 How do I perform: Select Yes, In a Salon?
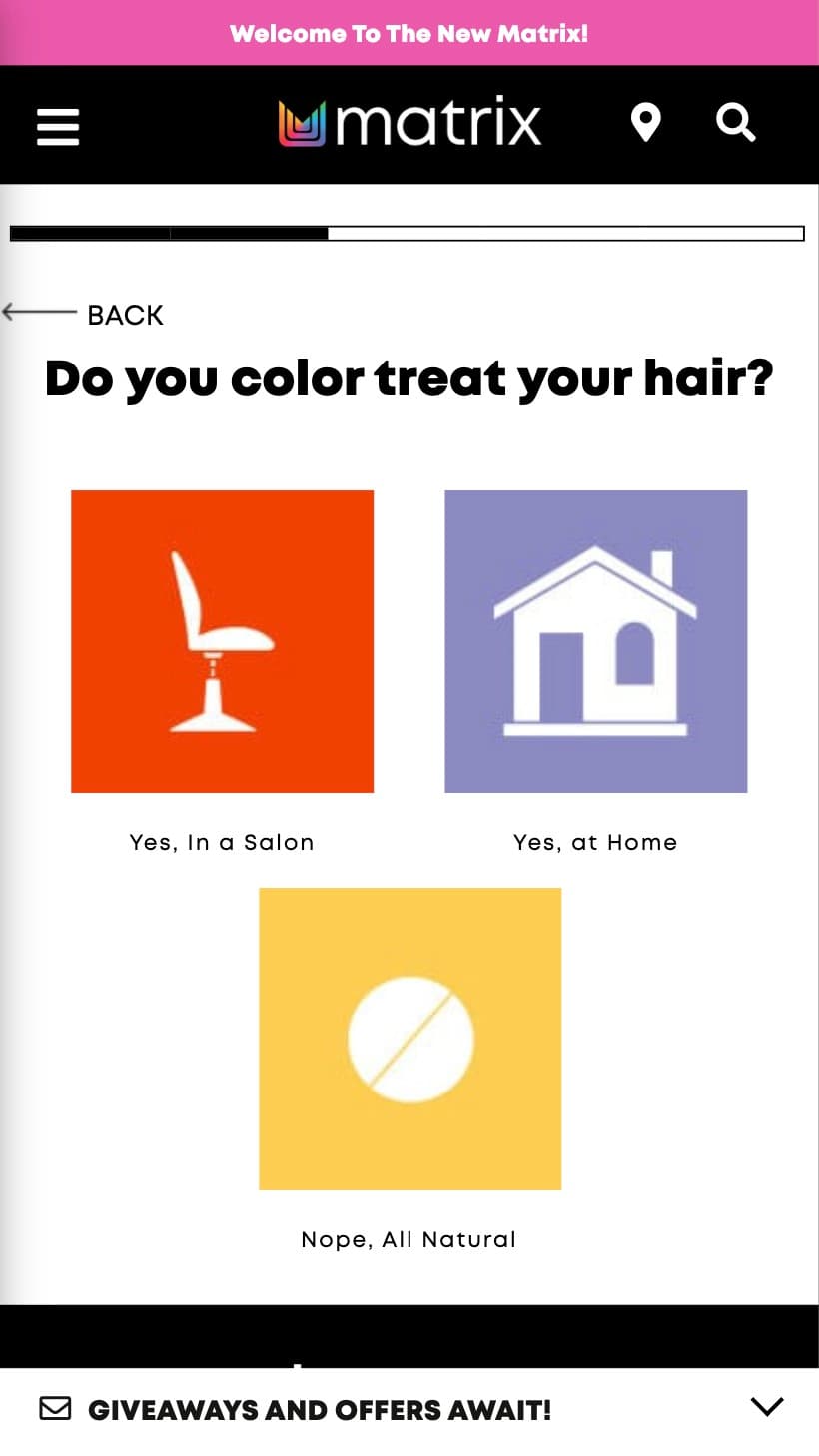pos(222,641)
